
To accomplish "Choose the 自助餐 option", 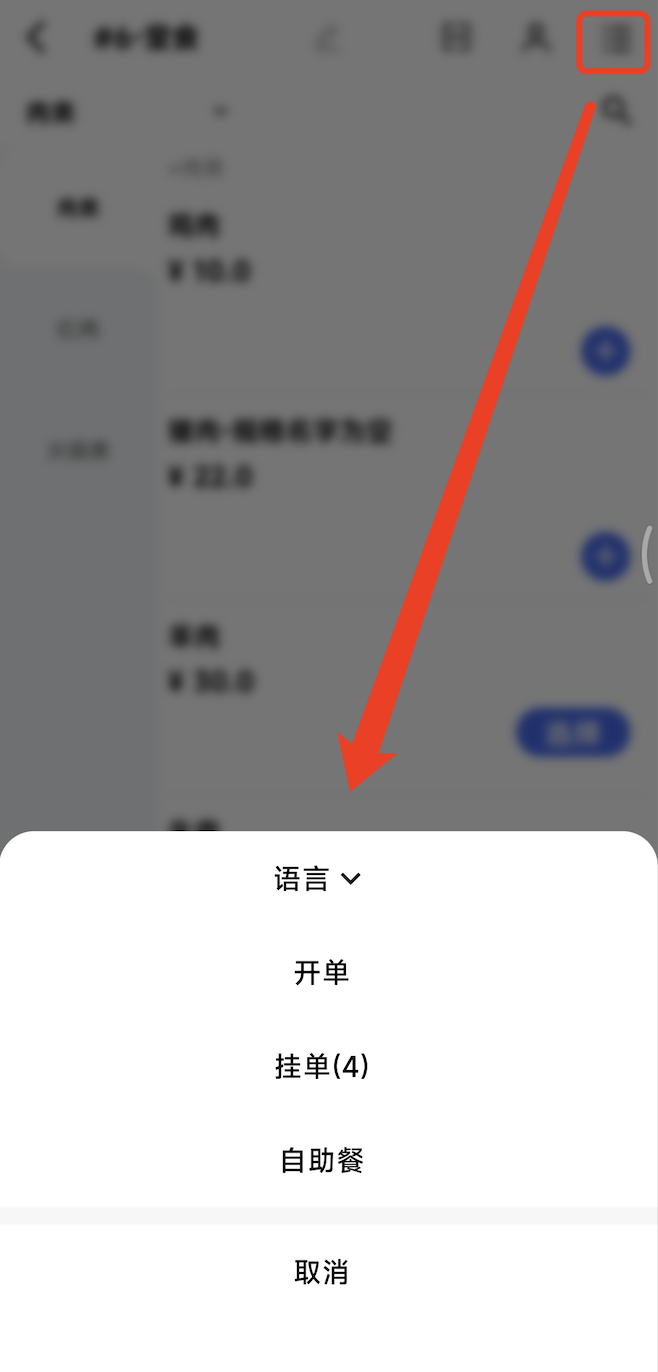I will [321, 1161].
